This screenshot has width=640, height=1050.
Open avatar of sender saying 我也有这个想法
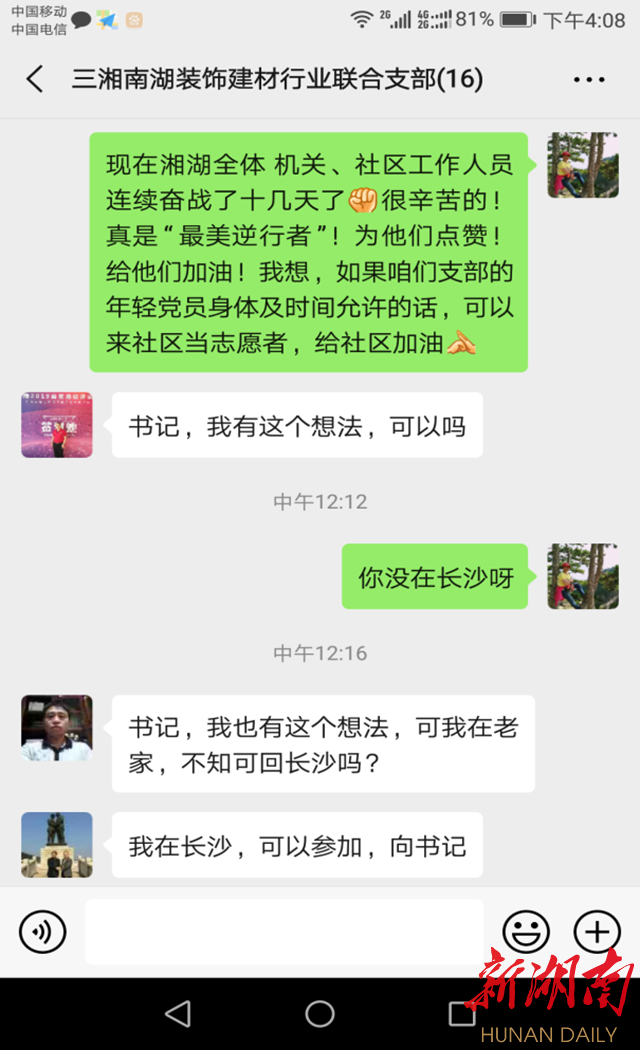pyautogui.click(x=57, y=728)
